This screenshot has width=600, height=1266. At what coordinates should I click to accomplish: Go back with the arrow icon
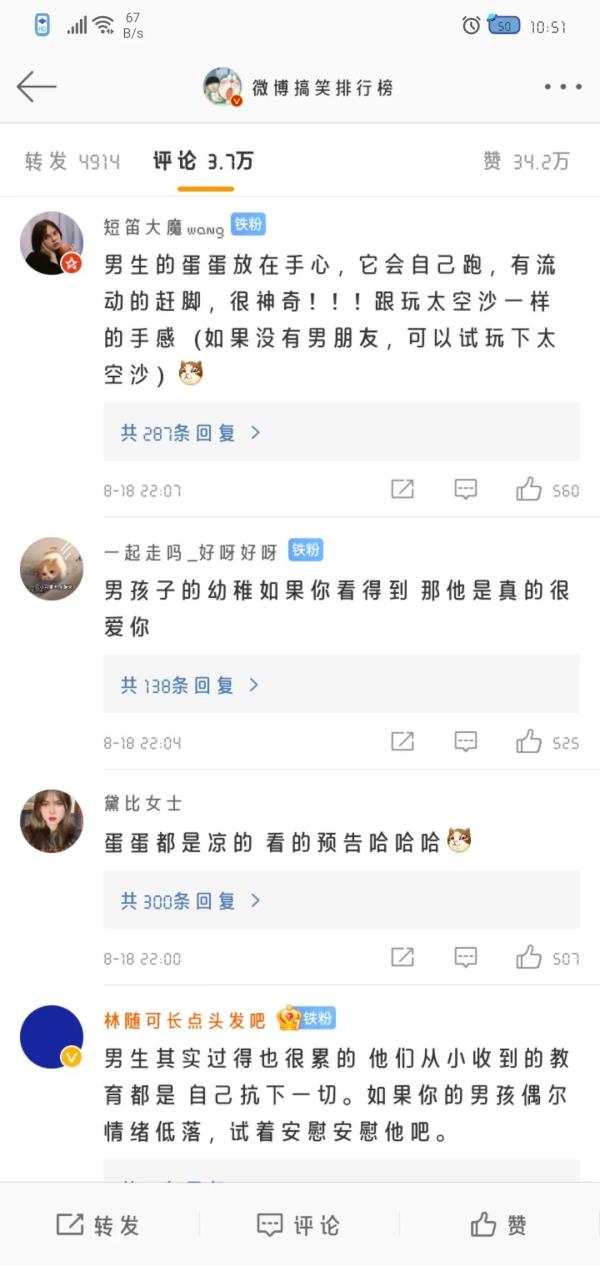click(x=36, y=87)
